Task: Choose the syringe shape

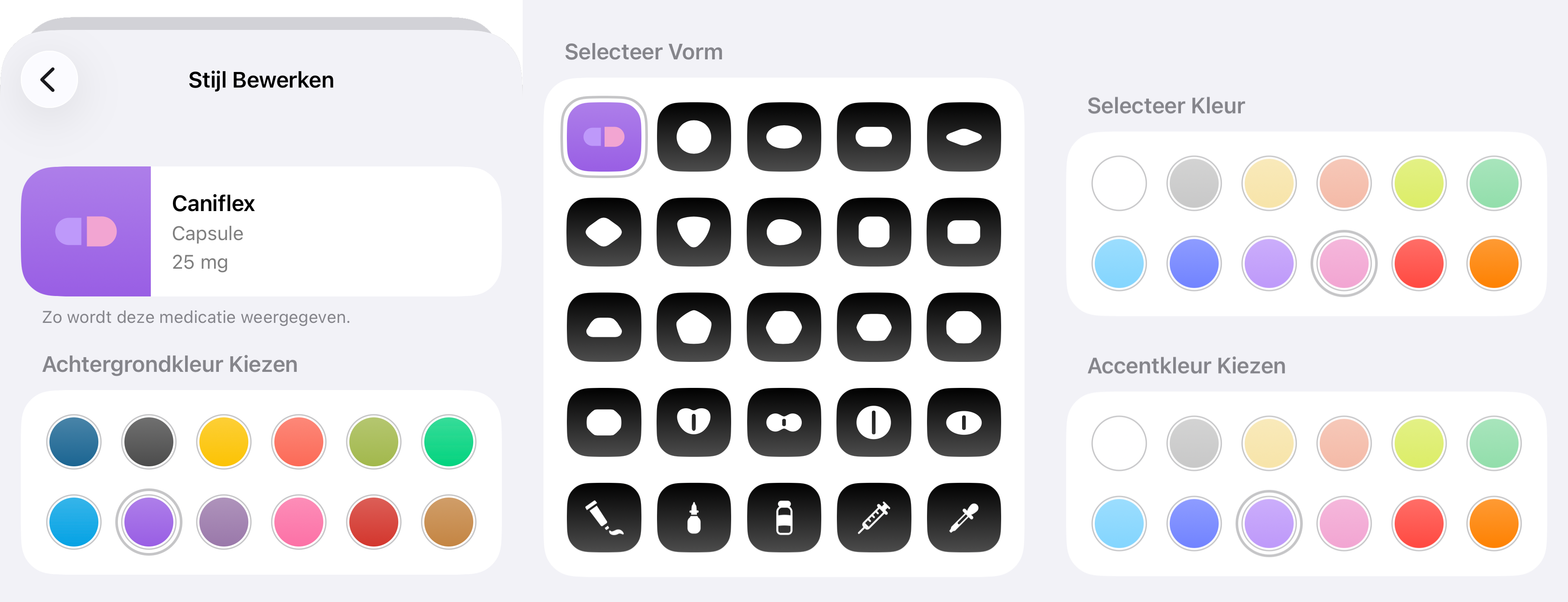Action: coord(874,518)
